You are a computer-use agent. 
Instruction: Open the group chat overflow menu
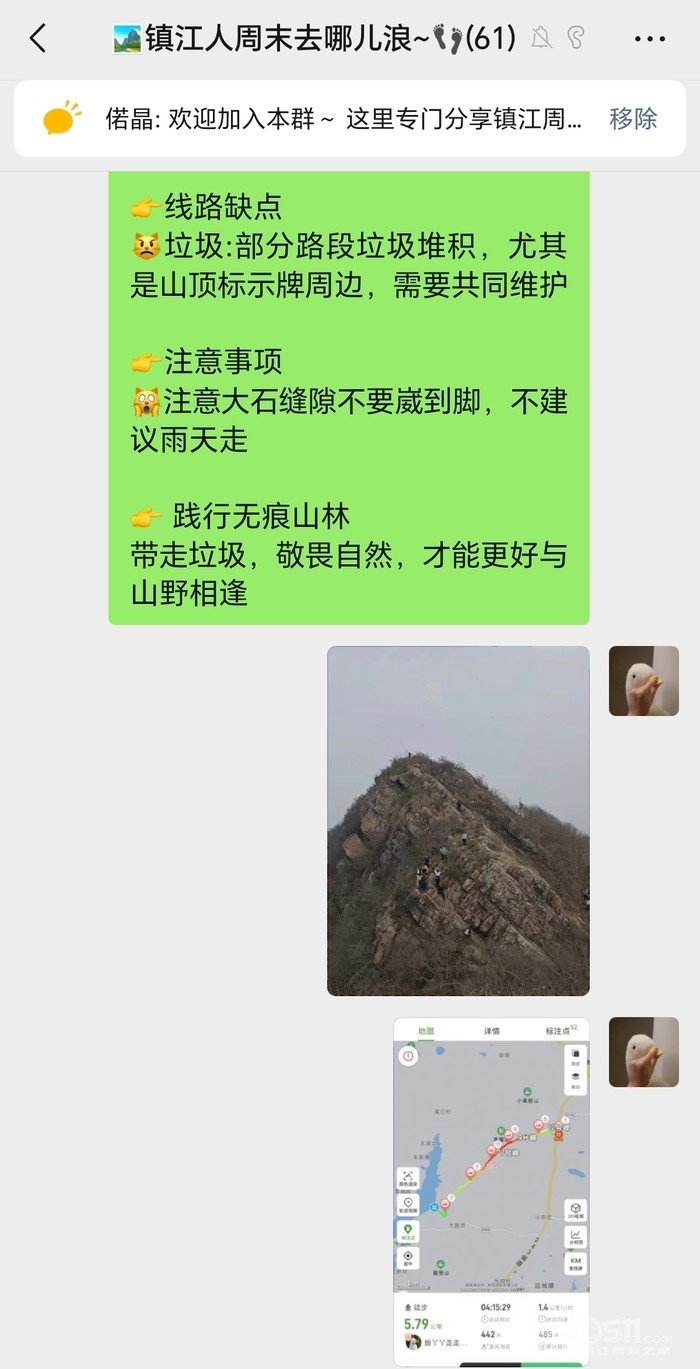650,40
